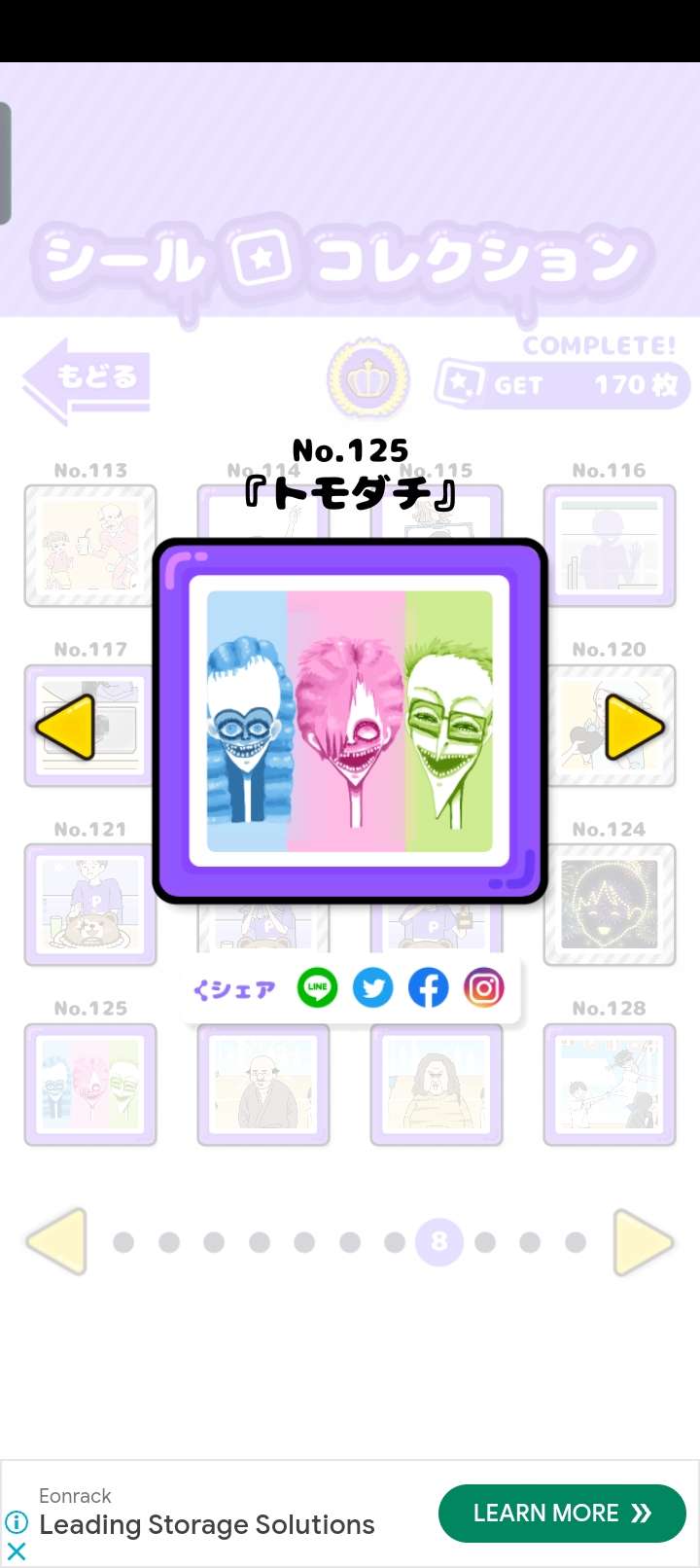The image size is (700, 1568).
Task: Share the sticker on LINE
Action: tap(317, 988)
